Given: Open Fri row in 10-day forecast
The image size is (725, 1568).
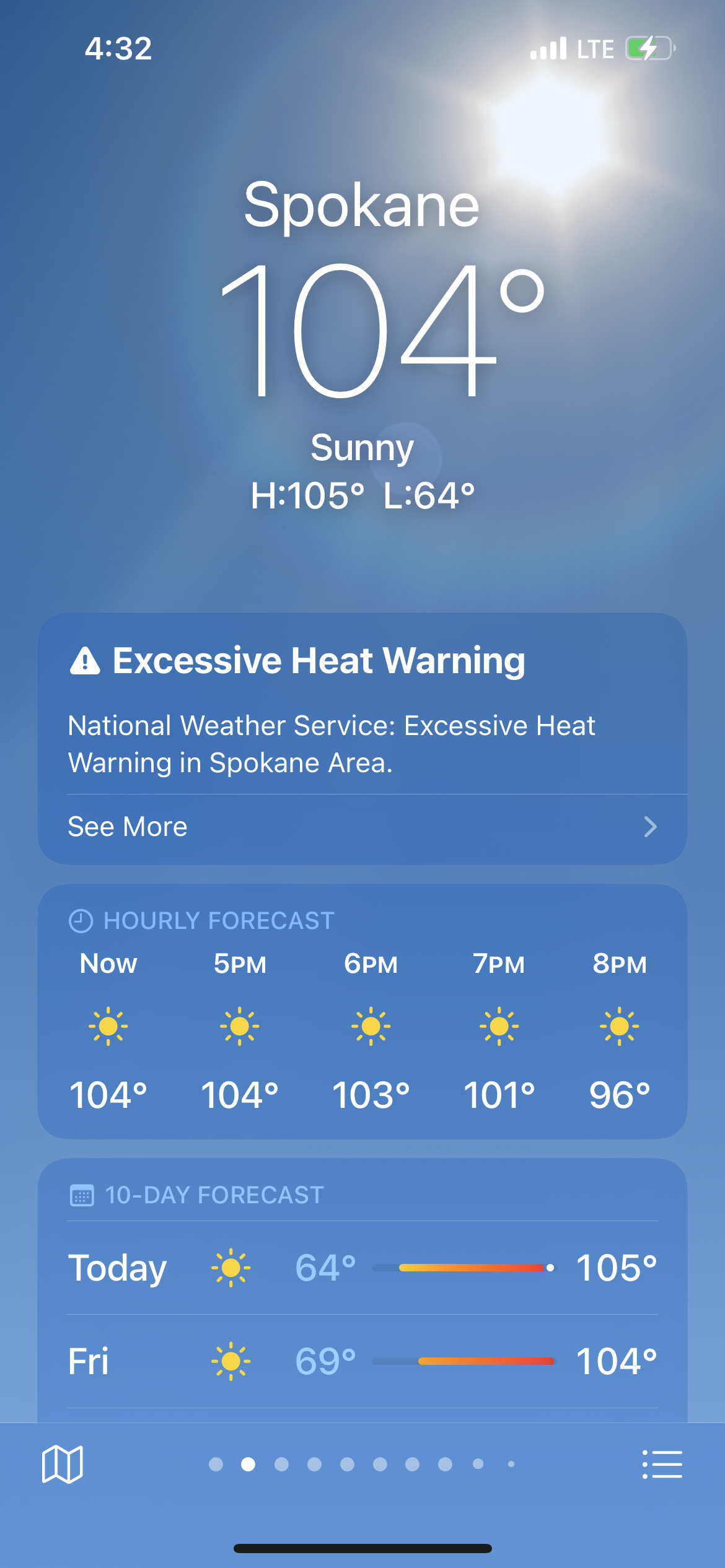Looking at the screenshot, I should point(362,1361).
